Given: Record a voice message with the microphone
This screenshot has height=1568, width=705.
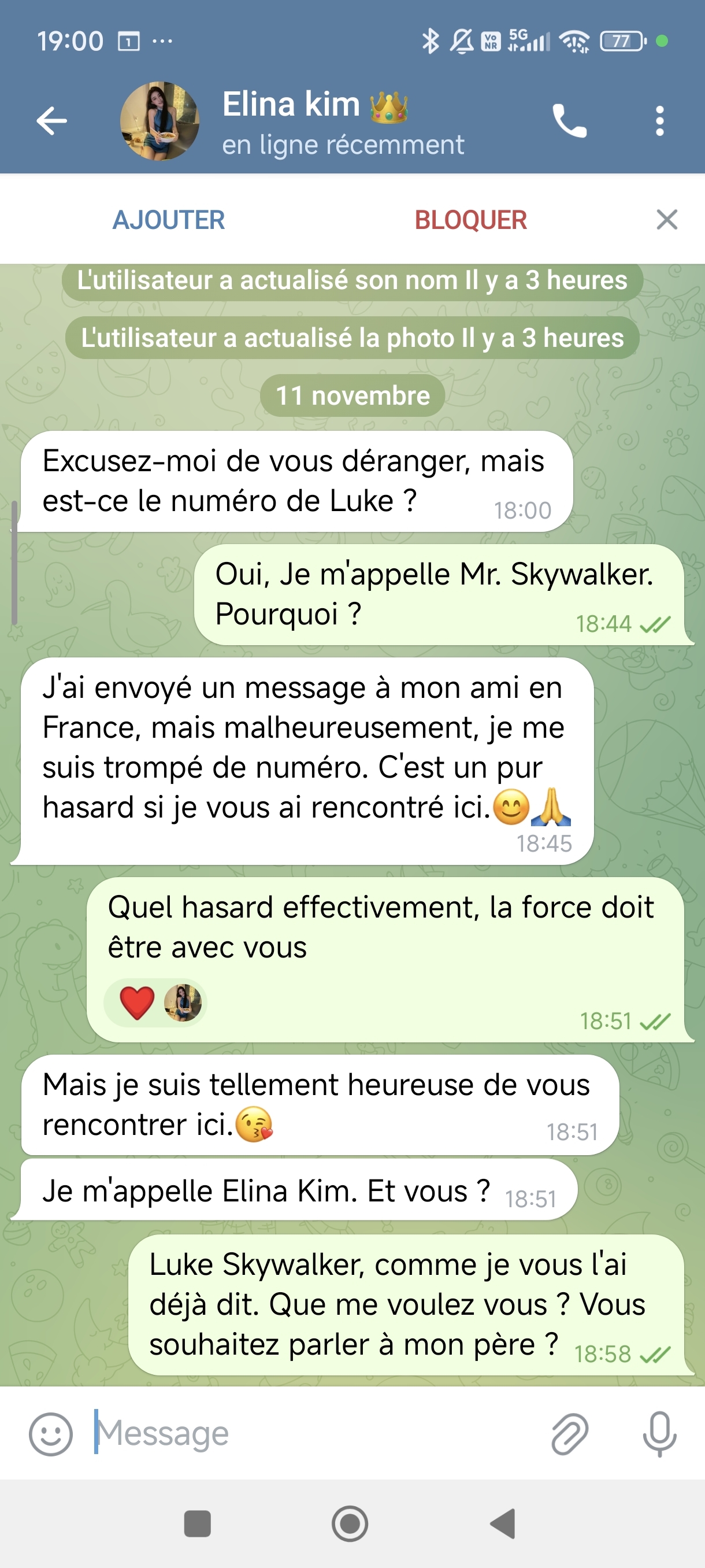Looking at the screenshot, I should coord(659,1433).
